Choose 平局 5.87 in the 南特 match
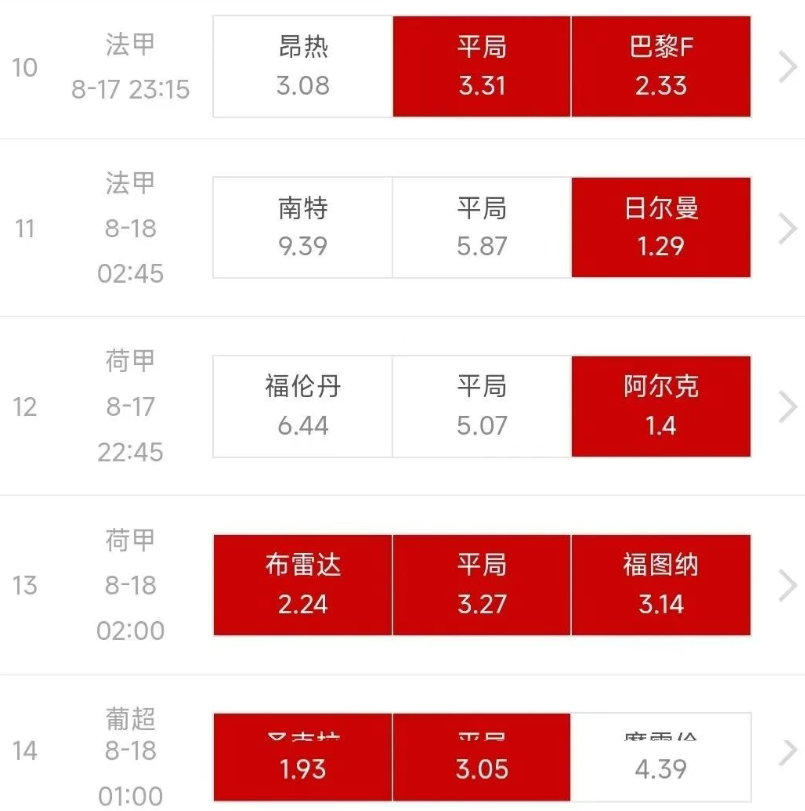 coord(481,228)
